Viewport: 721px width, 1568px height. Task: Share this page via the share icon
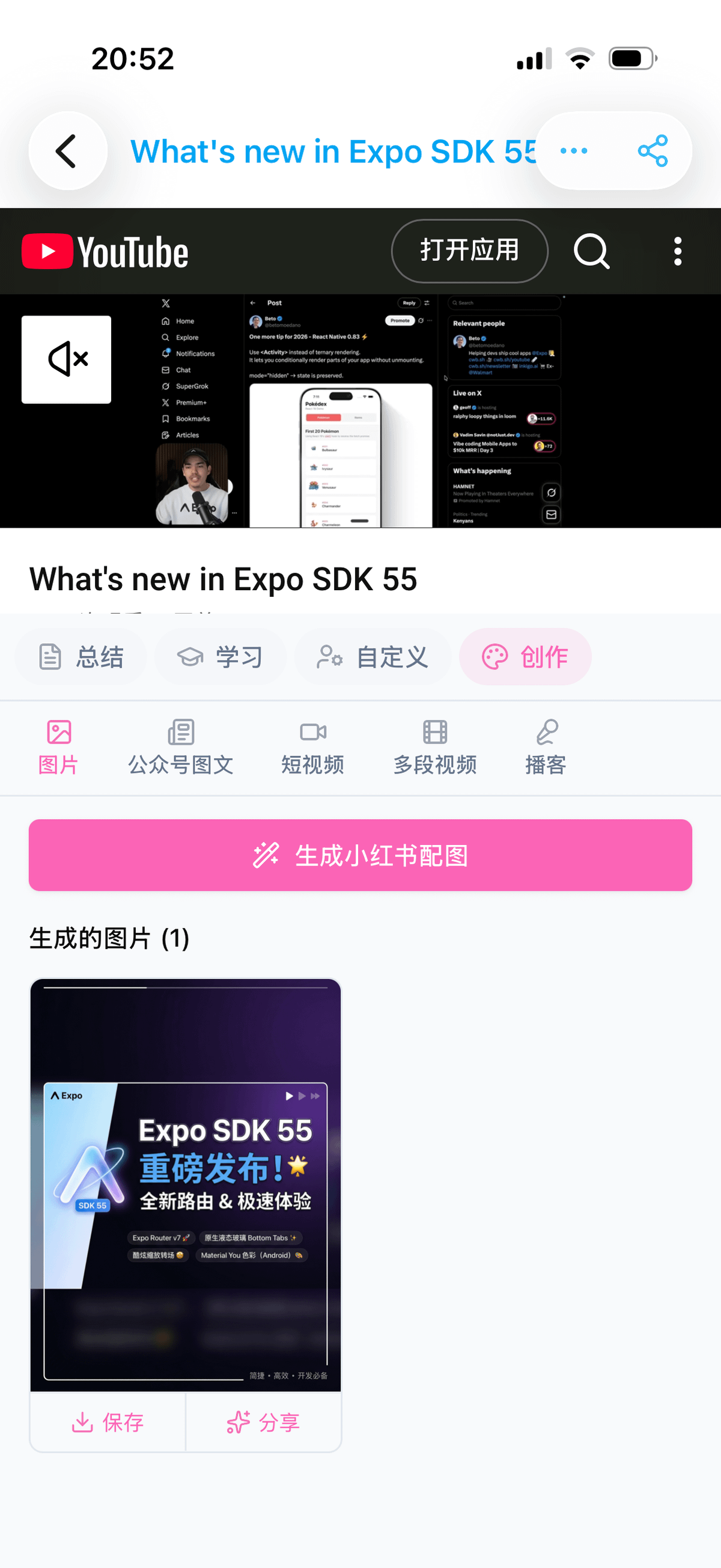[x=653, y=151]
